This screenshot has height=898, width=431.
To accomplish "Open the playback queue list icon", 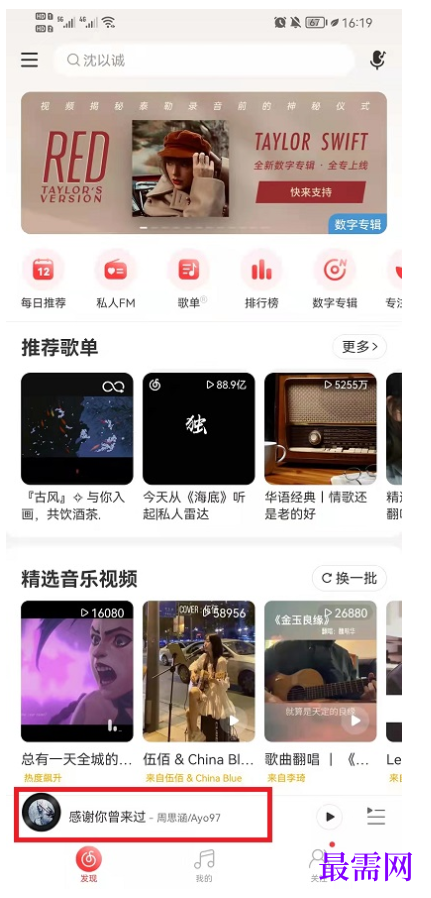I will (x=376, y=816).
